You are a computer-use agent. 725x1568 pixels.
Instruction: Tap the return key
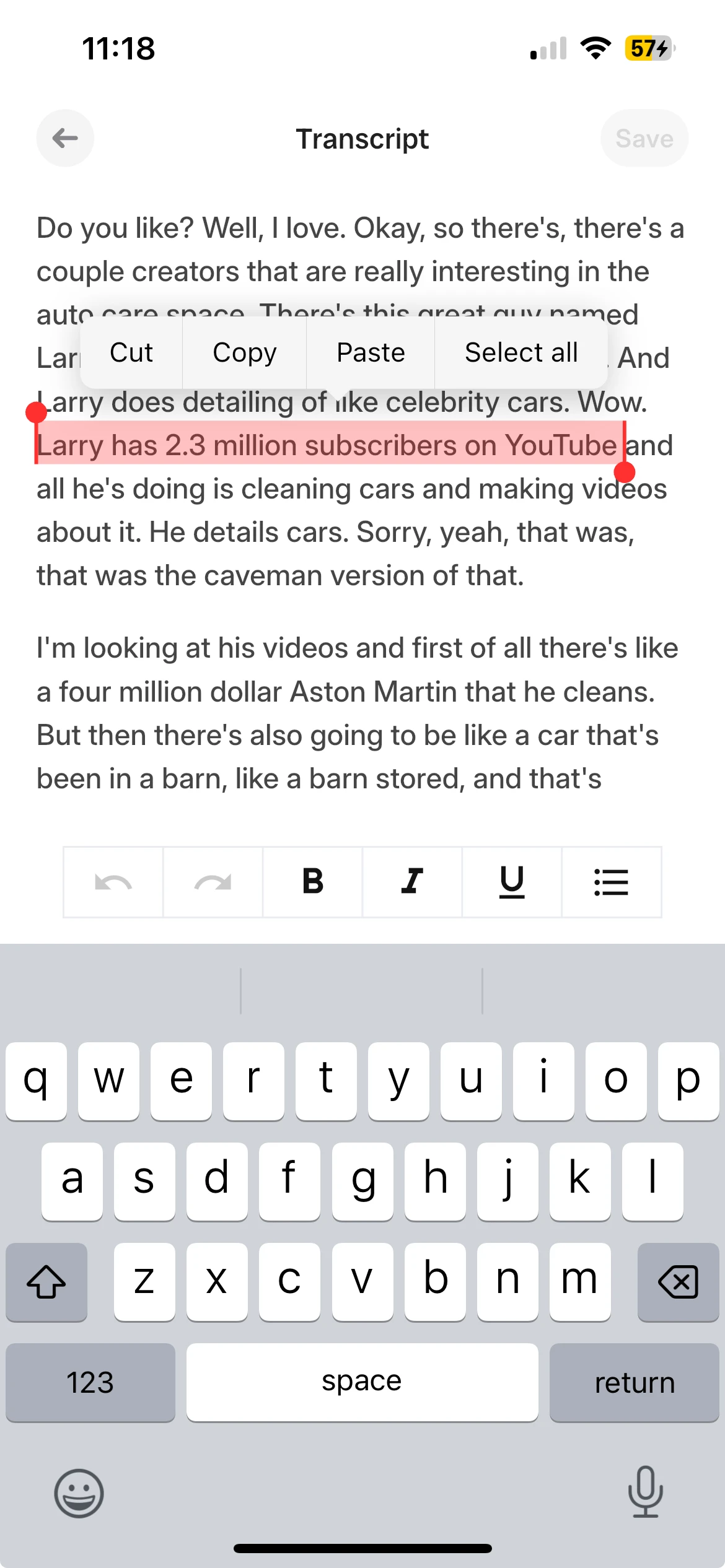coord(635,1382)
